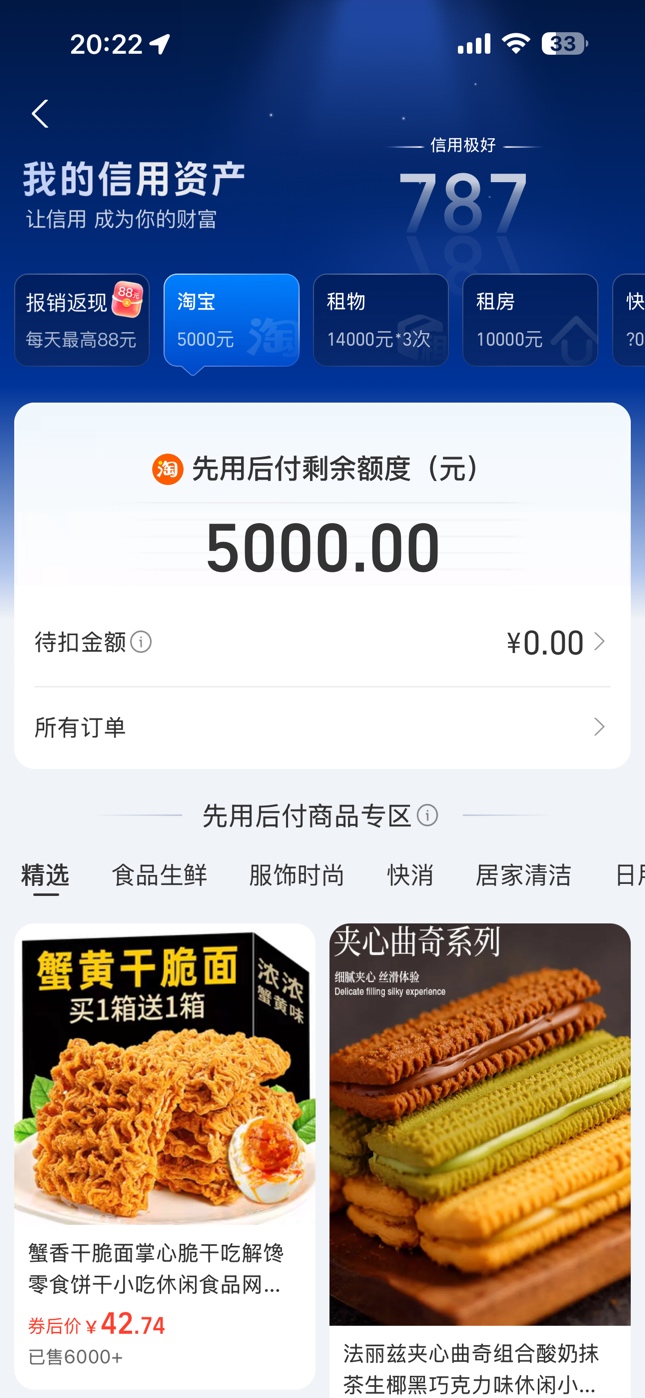Switch to the 居家清洁 tab
The image size is (645, 1398).
tap(523, 876)
